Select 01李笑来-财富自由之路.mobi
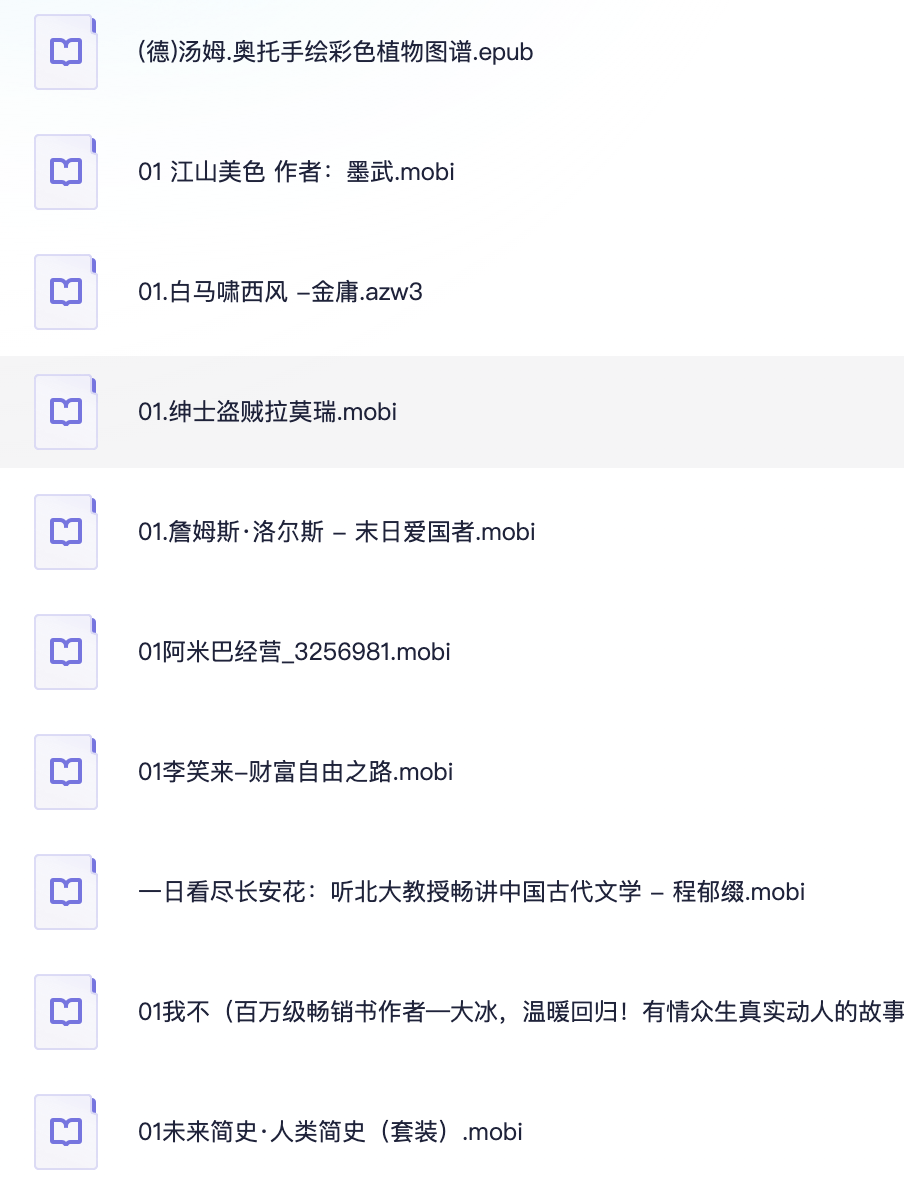904x1180 pixels. point(292,771)
